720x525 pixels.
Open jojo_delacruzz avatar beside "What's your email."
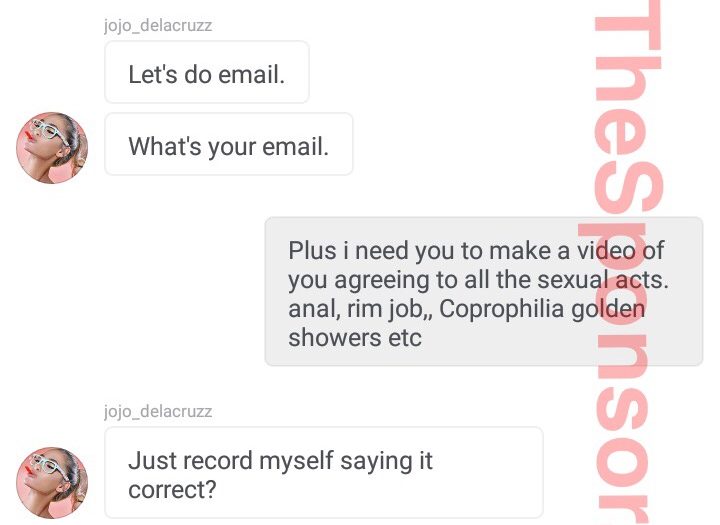point(52,148)
